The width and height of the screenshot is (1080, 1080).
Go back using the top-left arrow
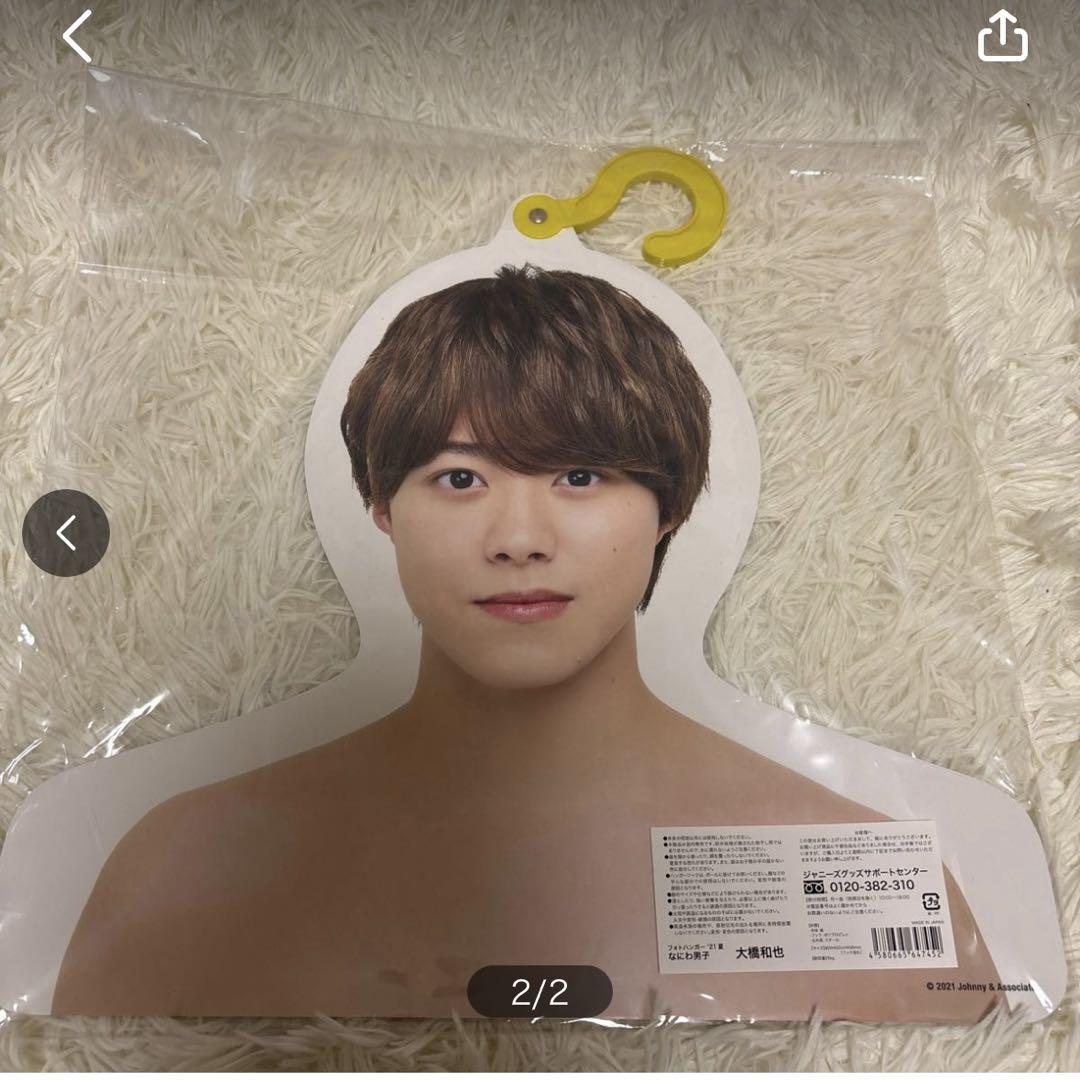point(77,37)
